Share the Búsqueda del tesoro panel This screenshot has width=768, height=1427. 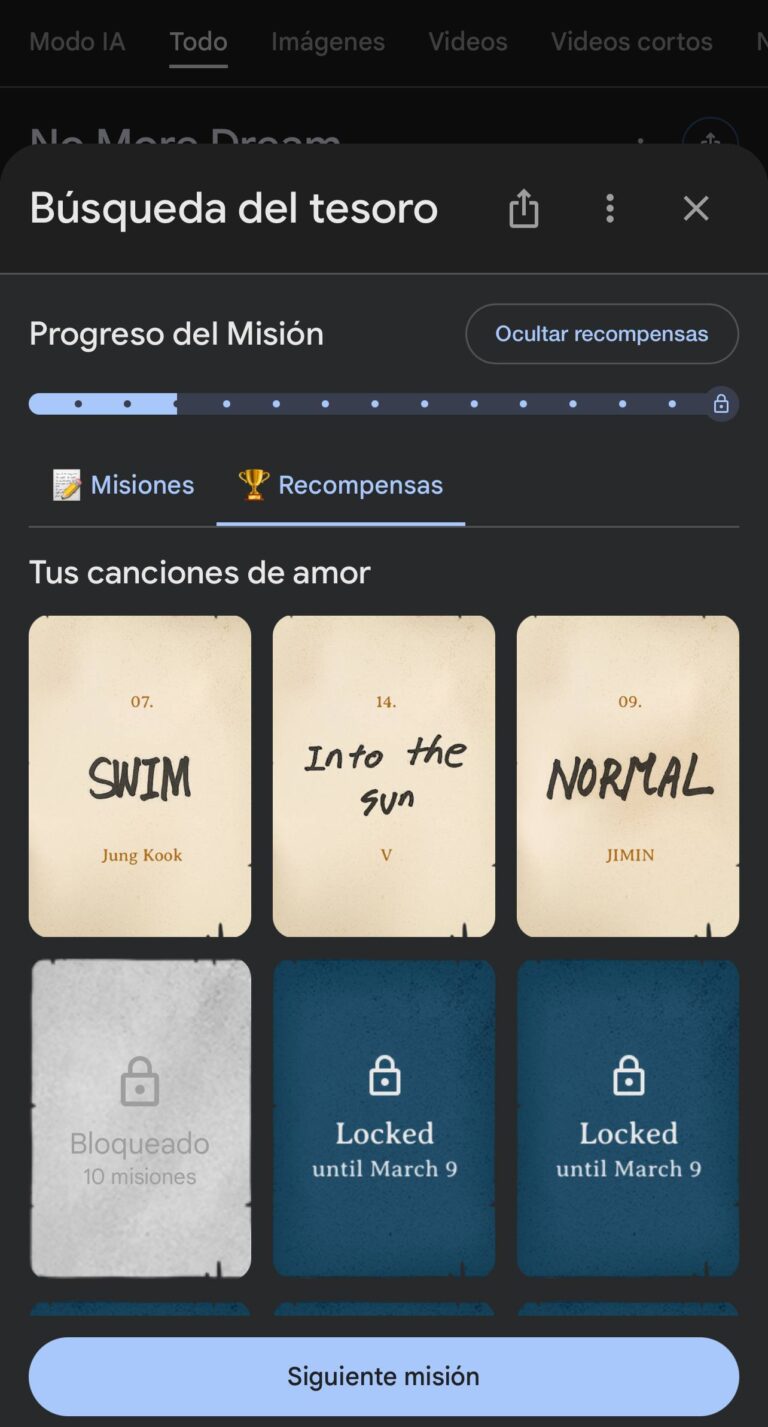[x=523, y=209]
